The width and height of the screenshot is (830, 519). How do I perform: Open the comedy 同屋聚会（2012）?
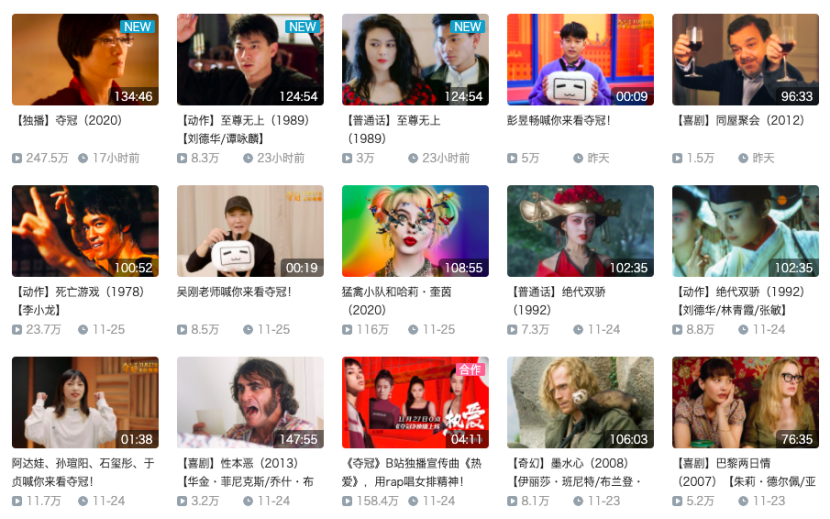745,60
